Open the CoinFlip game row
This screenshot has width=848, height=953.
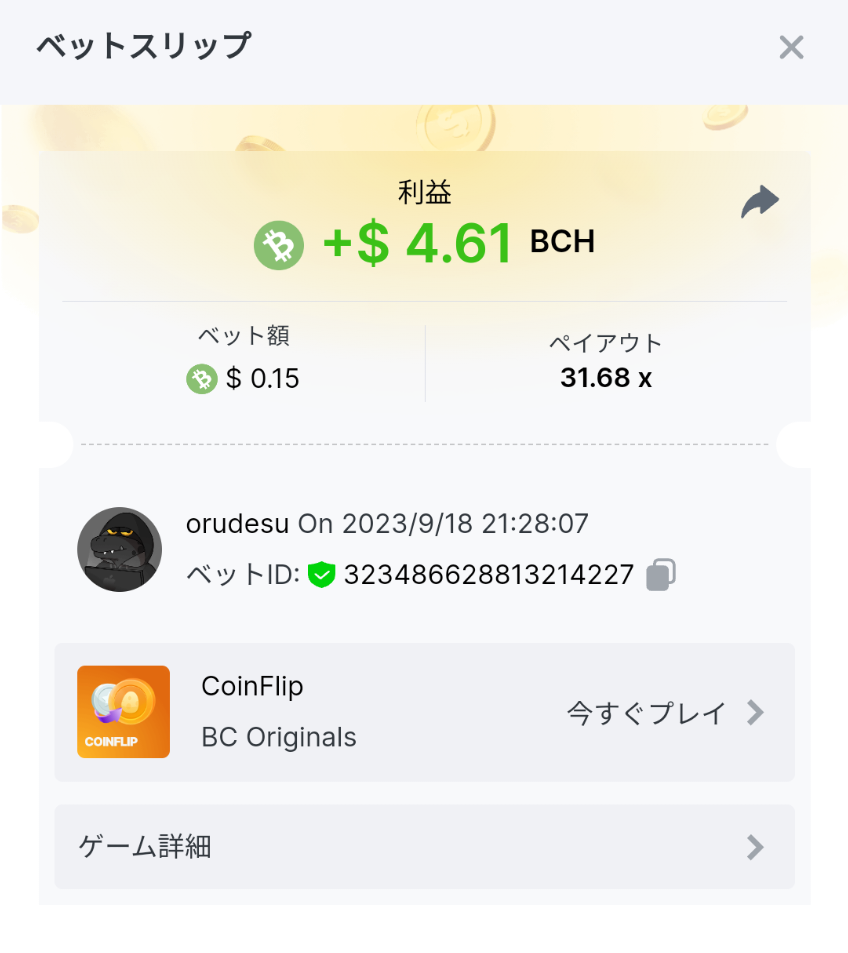tap(424, 712)
